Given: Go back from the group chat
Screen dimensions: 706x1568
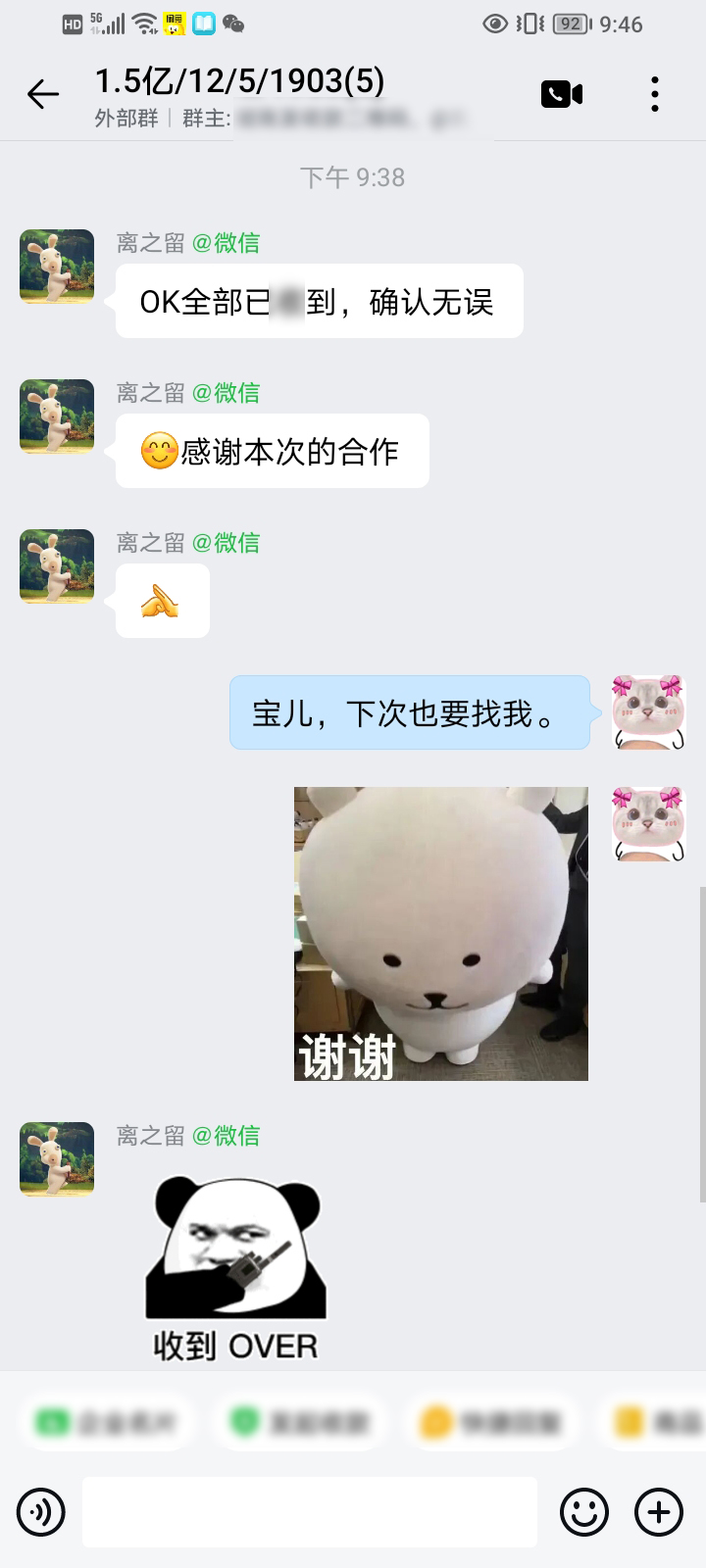Looking at the screenshot, I should (43, 94).
